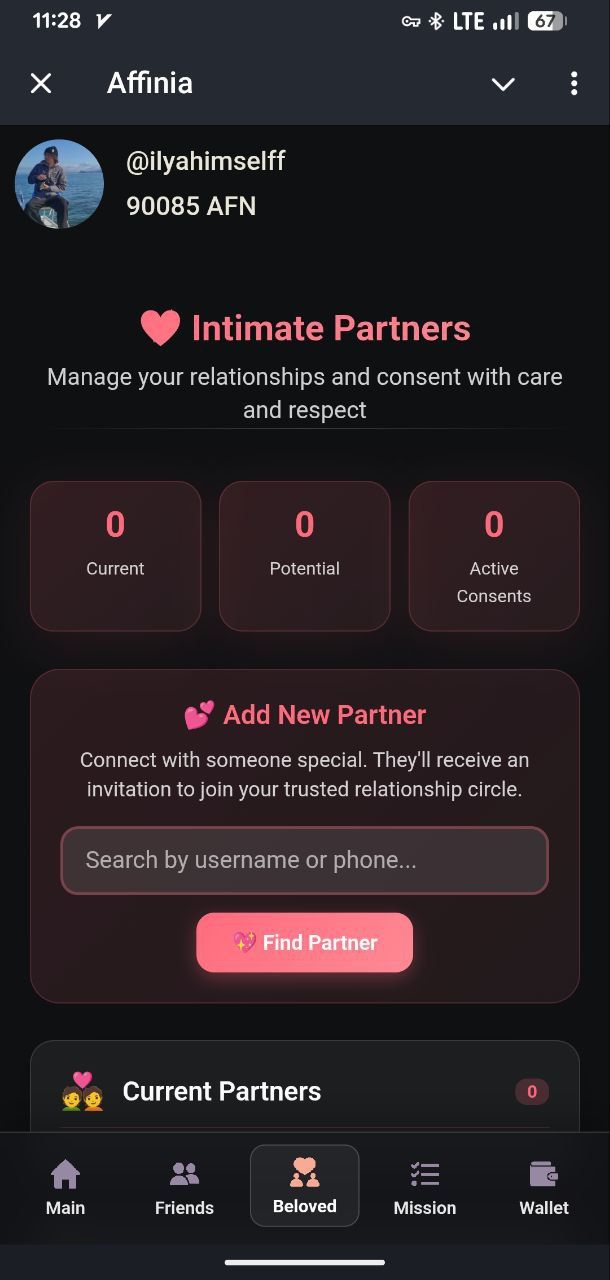
Task: Switch to the Main tab
Action: point(65,1187)
